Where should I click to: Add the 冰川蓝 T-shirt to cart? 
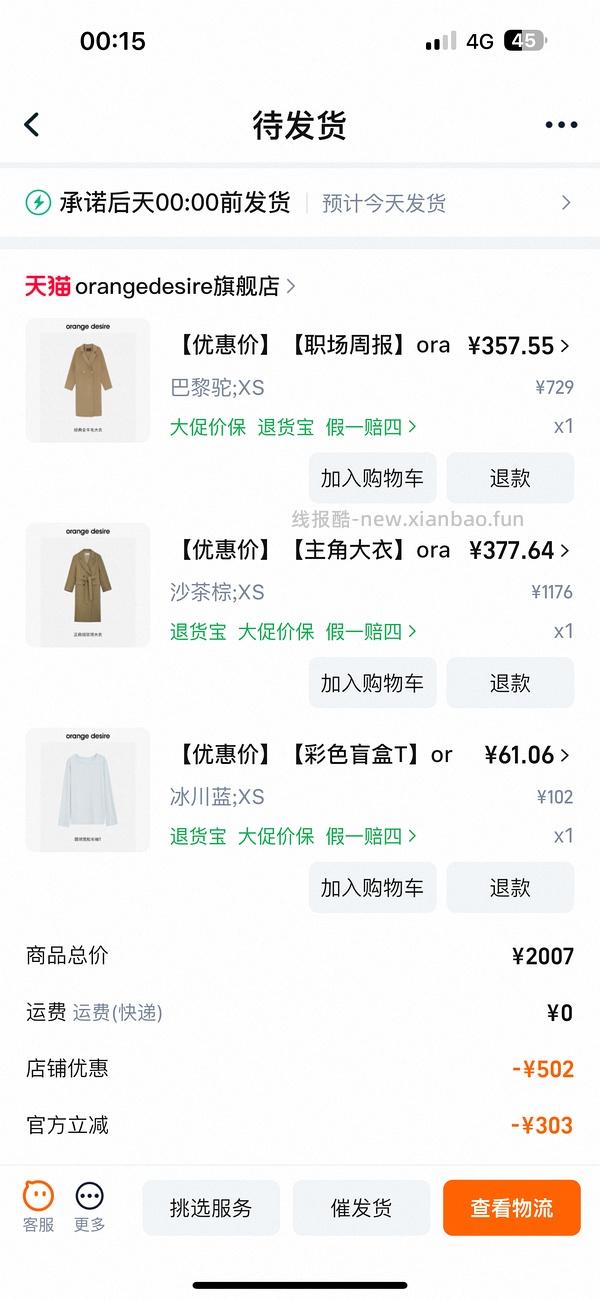[372, 888]
